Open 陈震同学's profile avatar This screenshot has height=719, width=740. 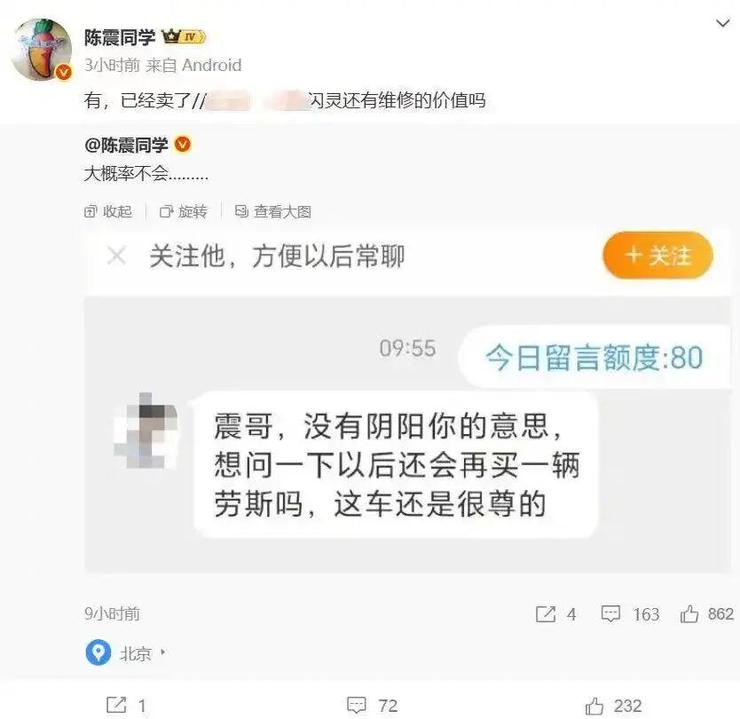click(x=41, y=49)
